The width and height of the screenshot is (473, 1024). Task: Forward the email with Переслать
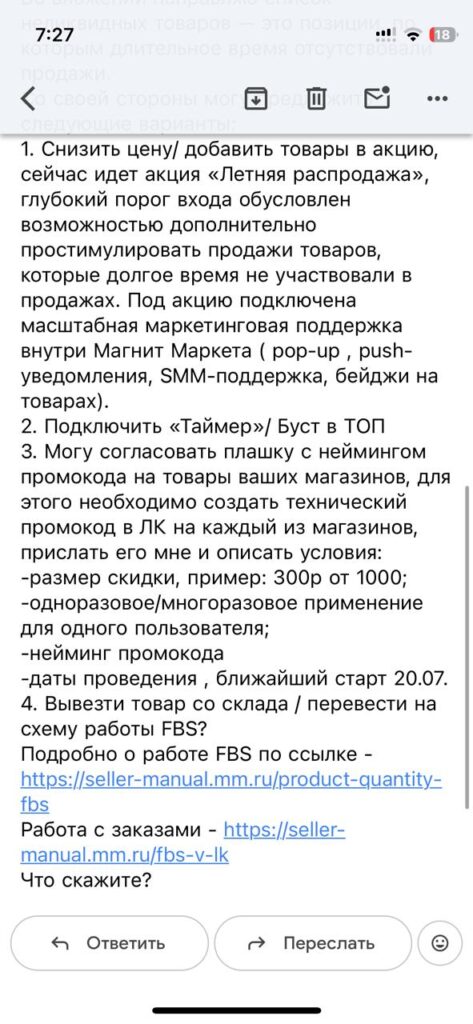click(312, 942)
